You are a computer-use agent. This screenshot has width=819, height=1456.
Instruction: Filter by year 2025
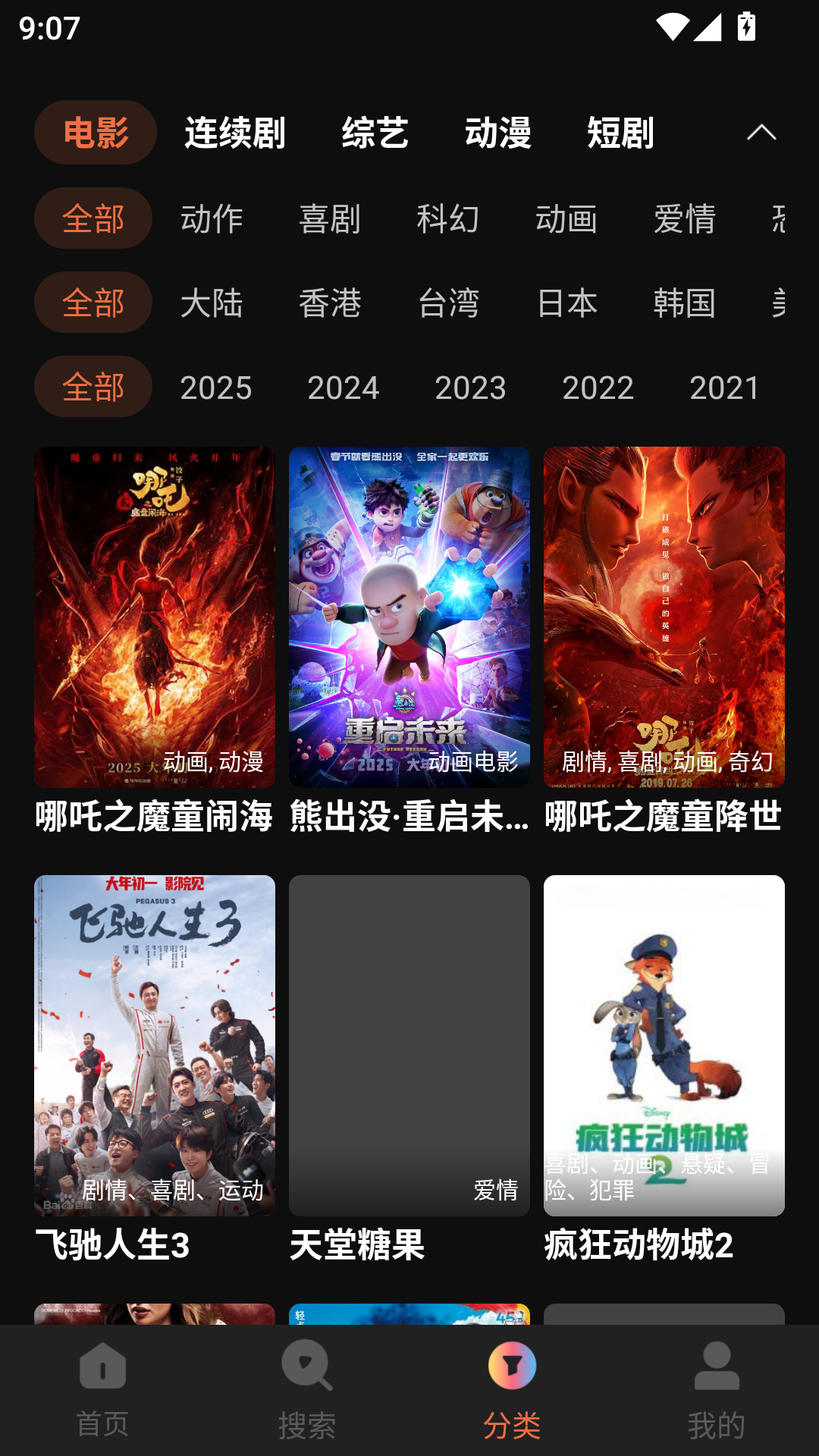pos(216,387)
